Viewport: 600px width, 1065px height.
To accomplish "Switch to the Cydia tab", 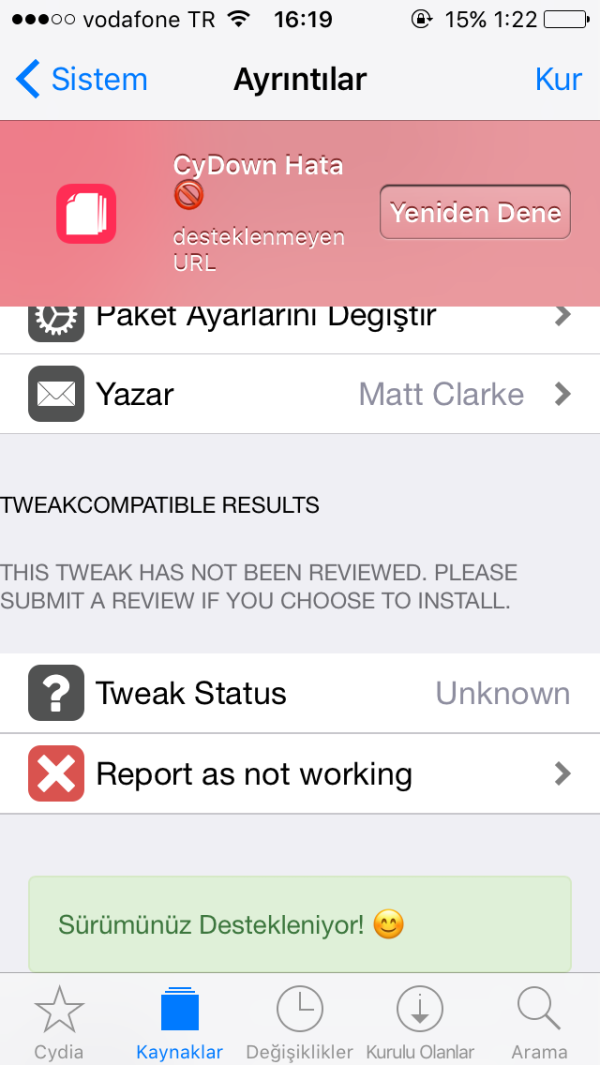I will (59, 1021).
